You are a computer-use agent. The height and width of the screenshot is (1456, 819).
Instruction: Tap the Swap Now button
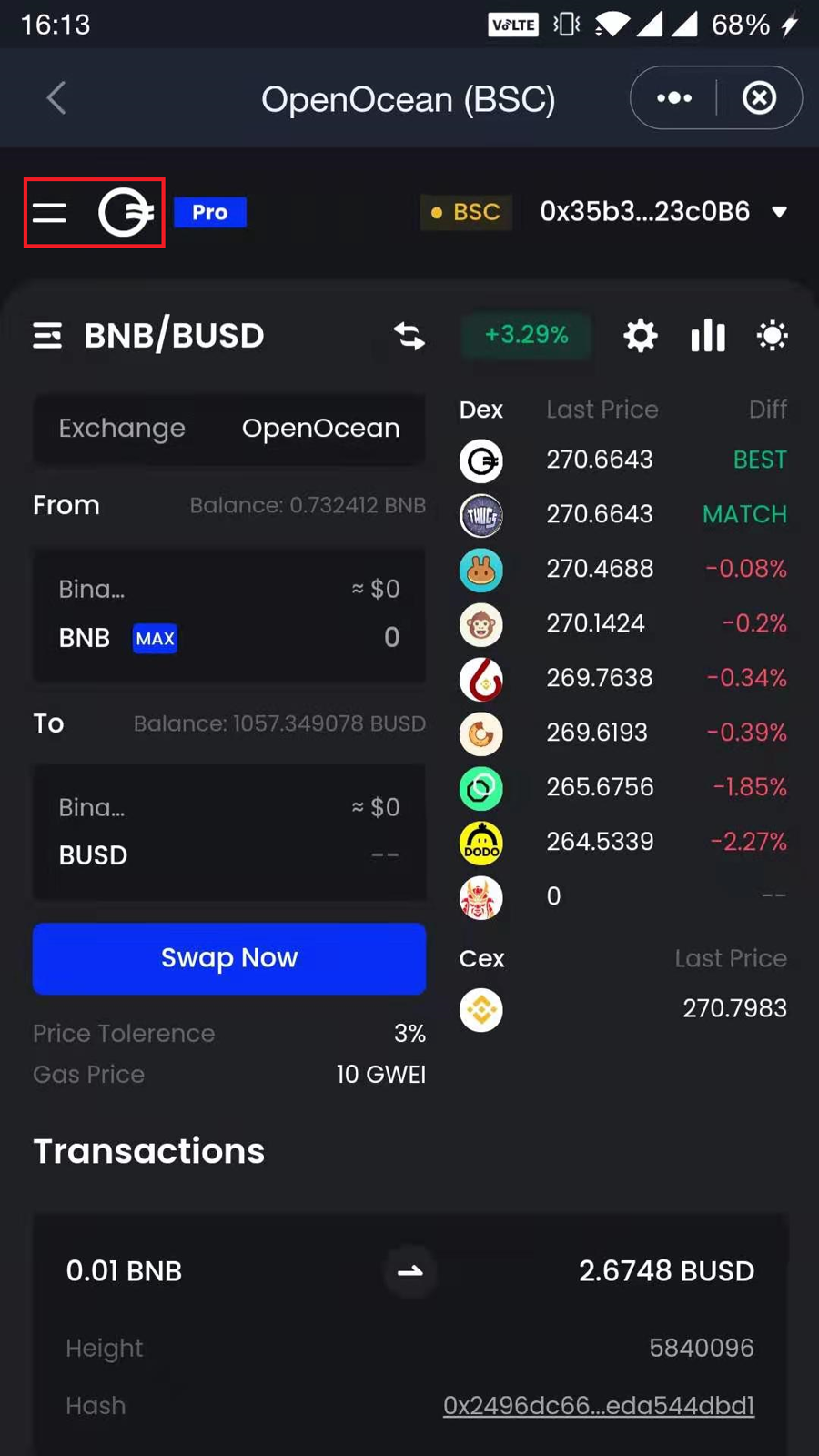click(x=229, y=958)
